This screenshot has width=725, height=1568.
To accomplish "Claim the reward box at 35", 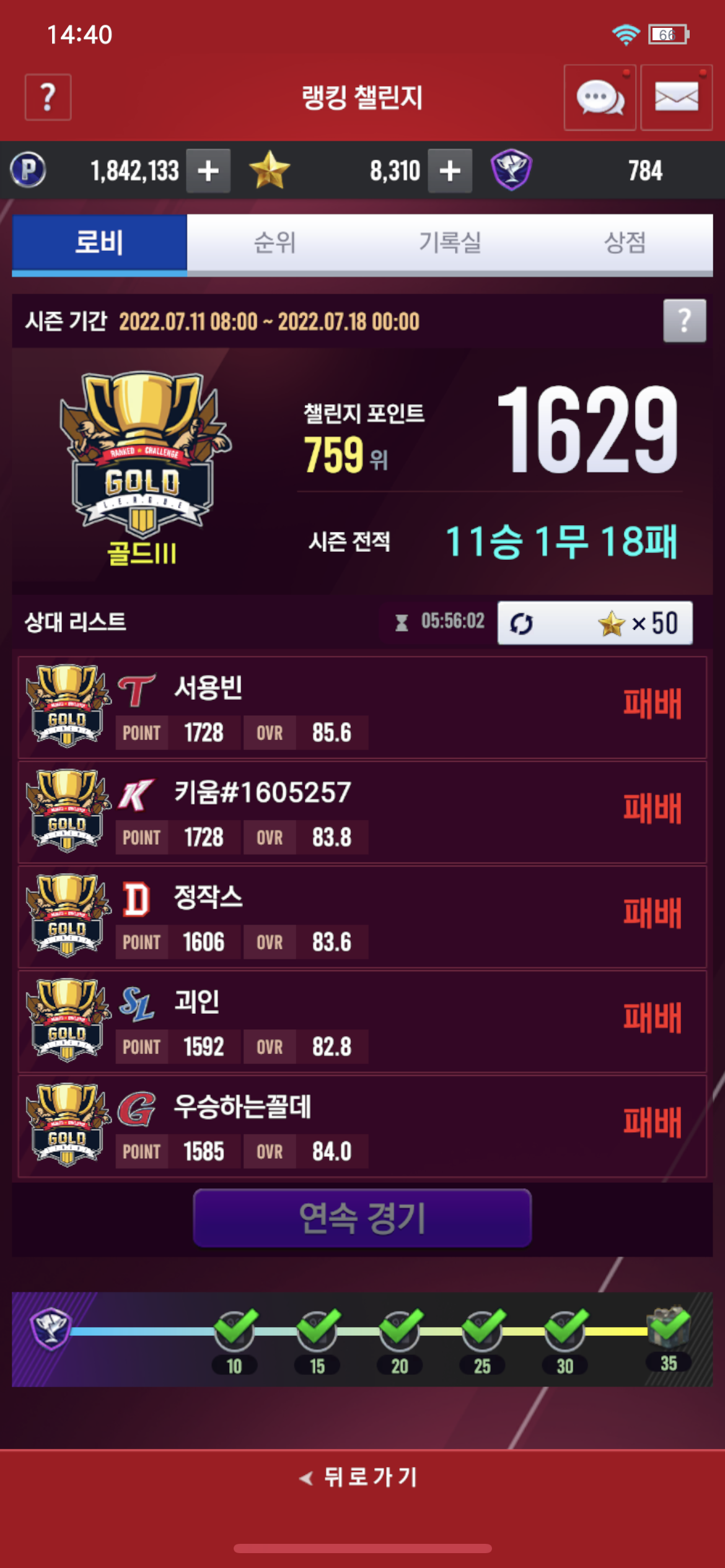I will click(668, 1328).
